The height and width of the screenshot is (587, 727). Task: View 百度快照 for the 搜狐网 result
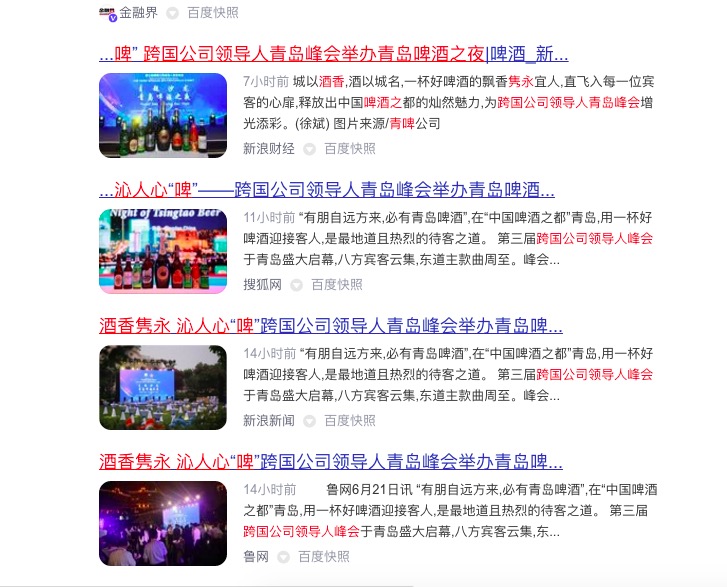pos(336,285)
